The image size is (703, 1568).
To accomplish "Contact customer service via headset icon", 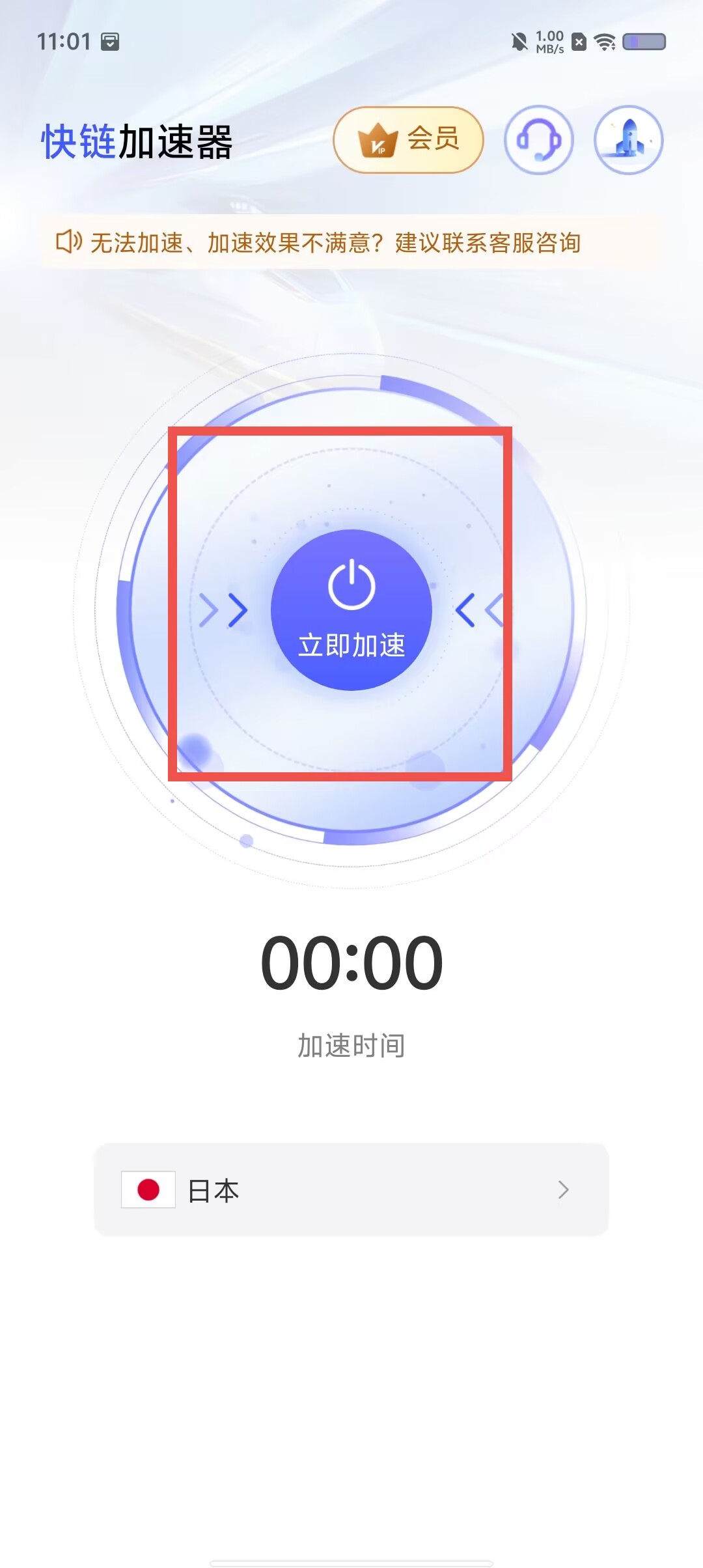I will point(538,140).
